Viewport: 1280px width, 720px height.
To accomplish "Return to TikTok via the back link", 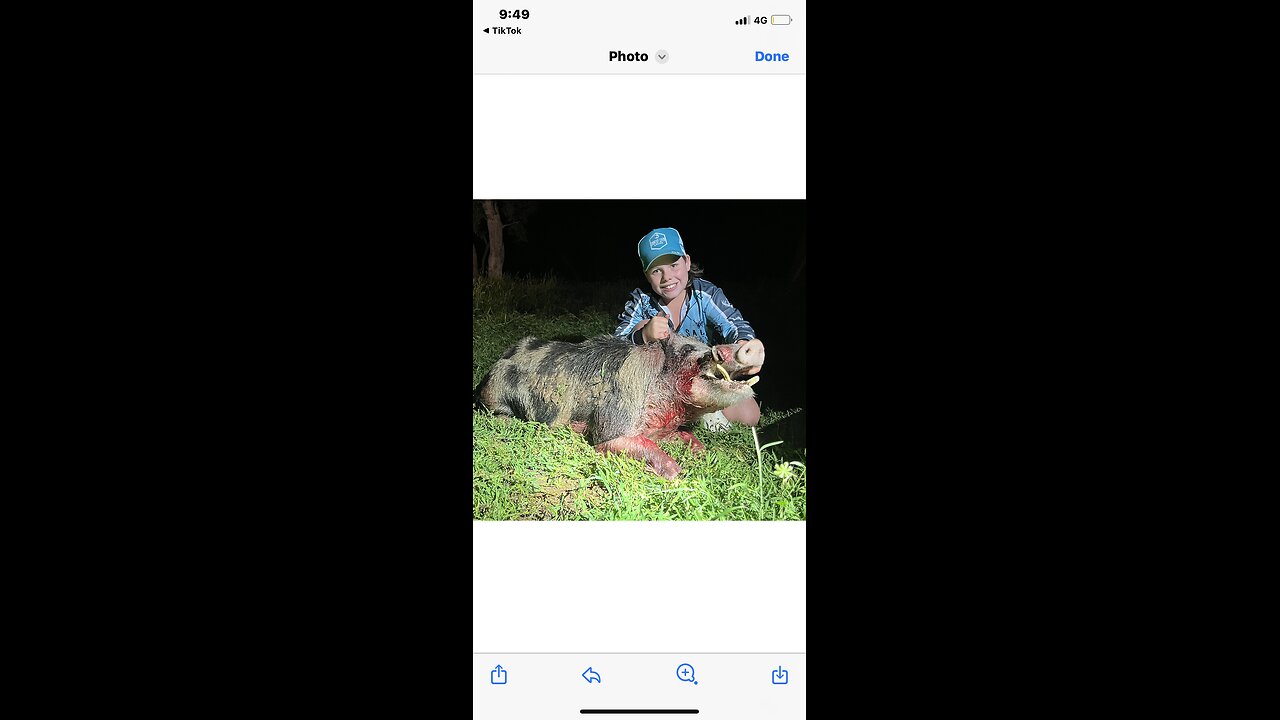I will (502, 31).
